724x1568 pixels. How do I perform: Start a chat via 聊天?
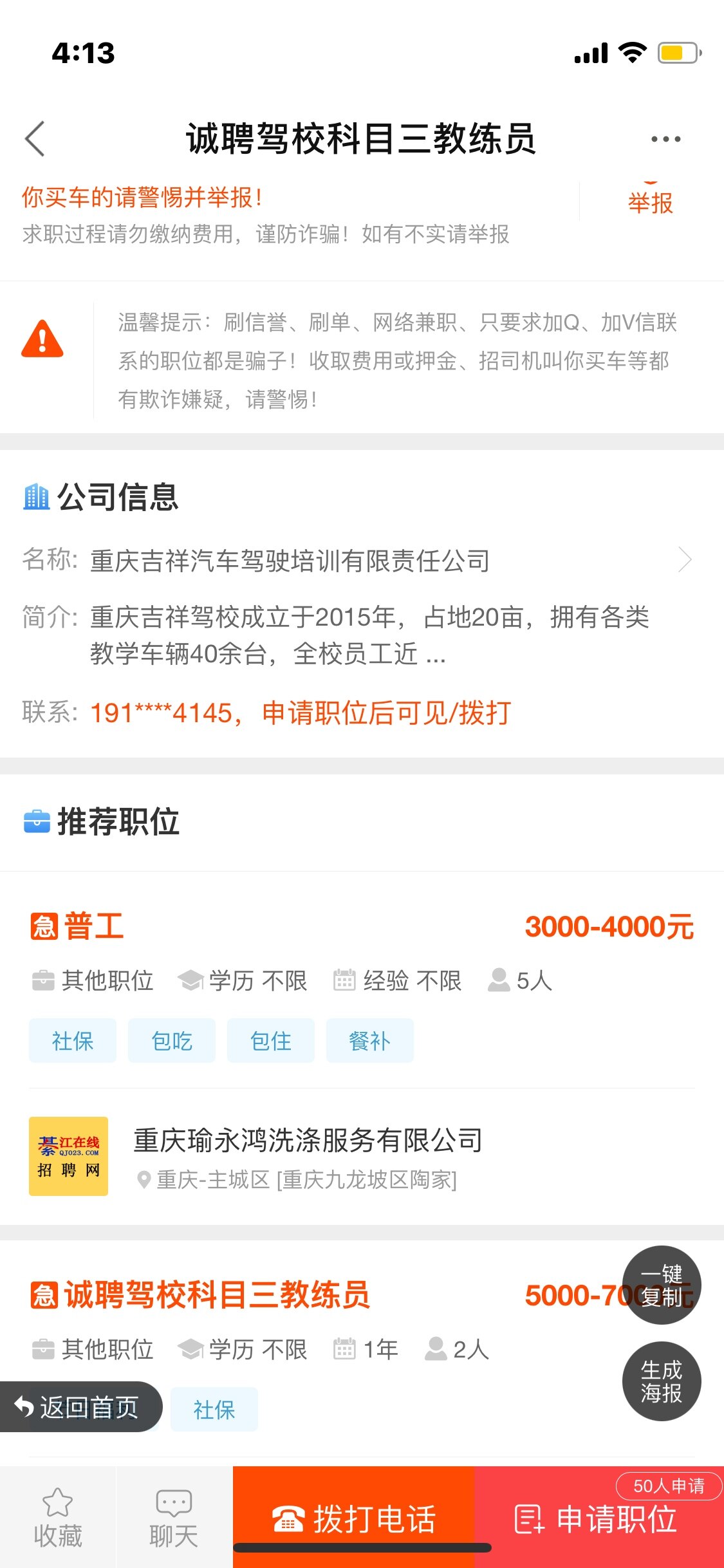[174, 1518]
